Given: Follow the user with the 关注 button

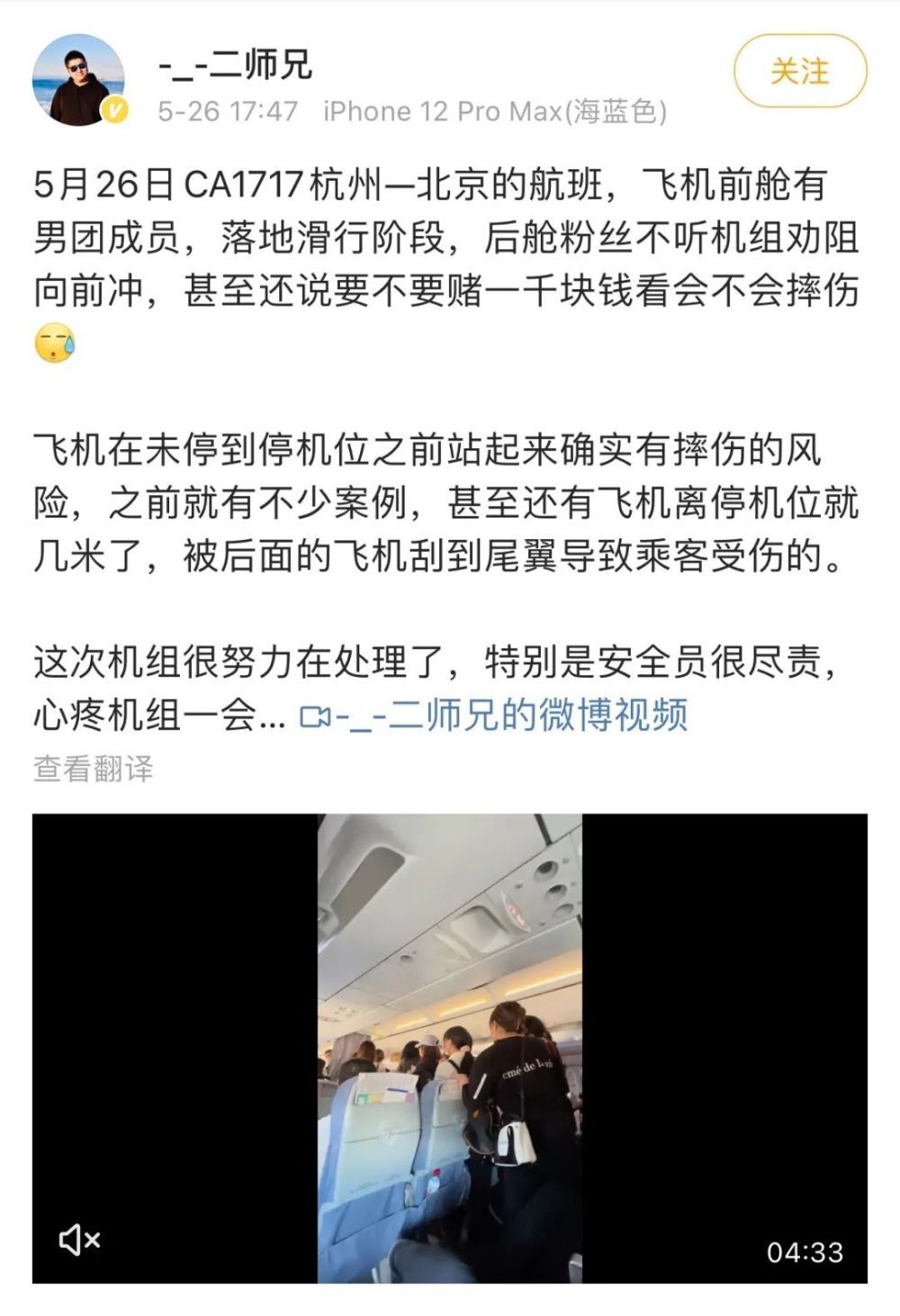Looking at the screenshot, I should 799,71.
